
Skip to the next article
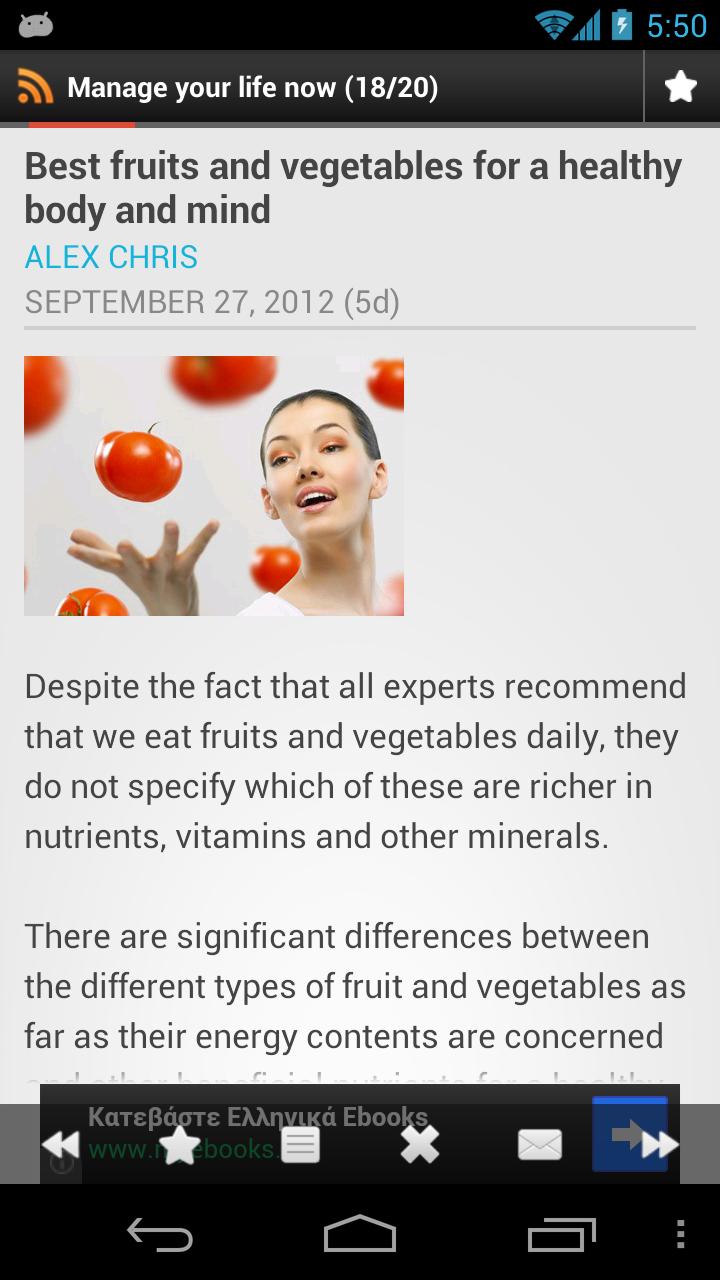coord(660,1144)
